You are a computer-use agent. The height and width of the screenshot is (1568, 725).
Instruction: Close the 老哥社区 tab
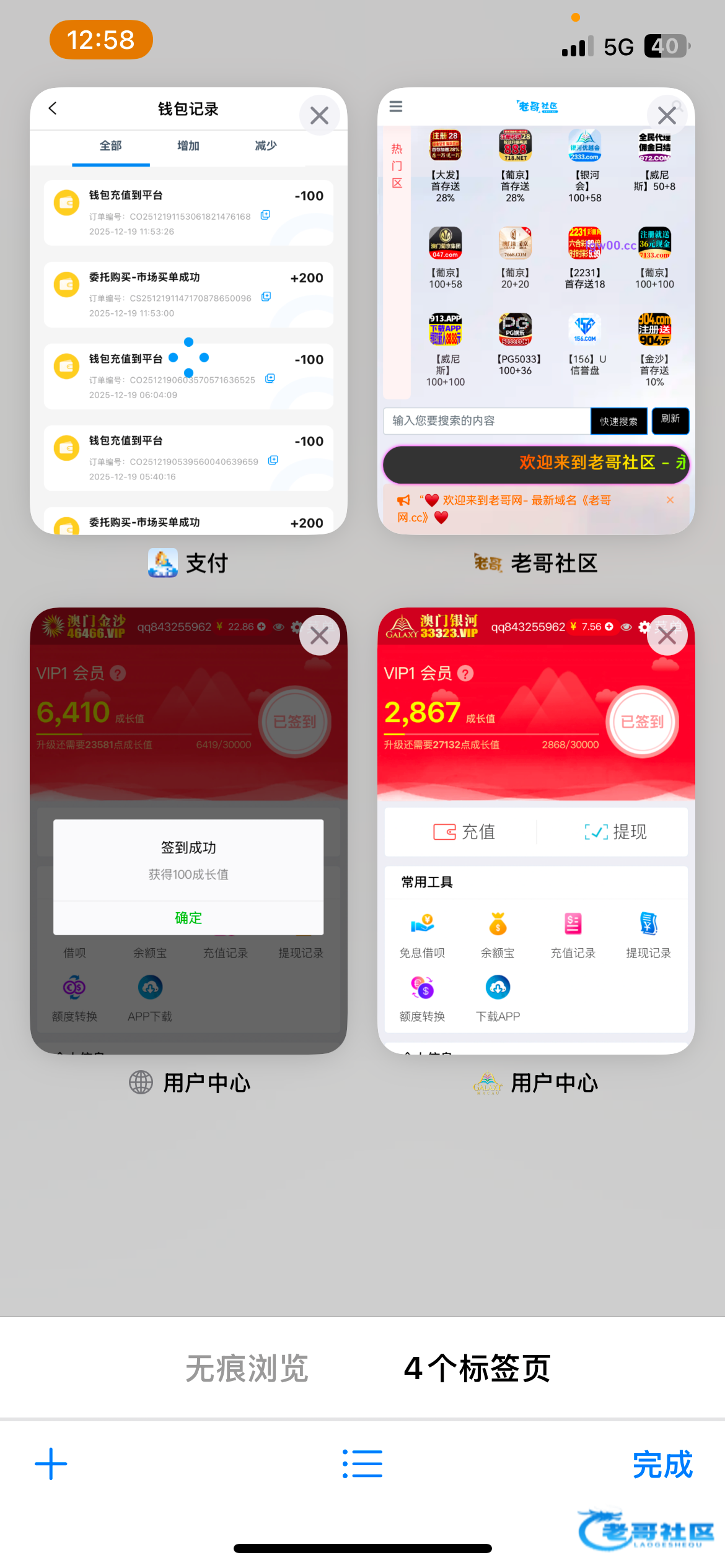click(667, 115)
